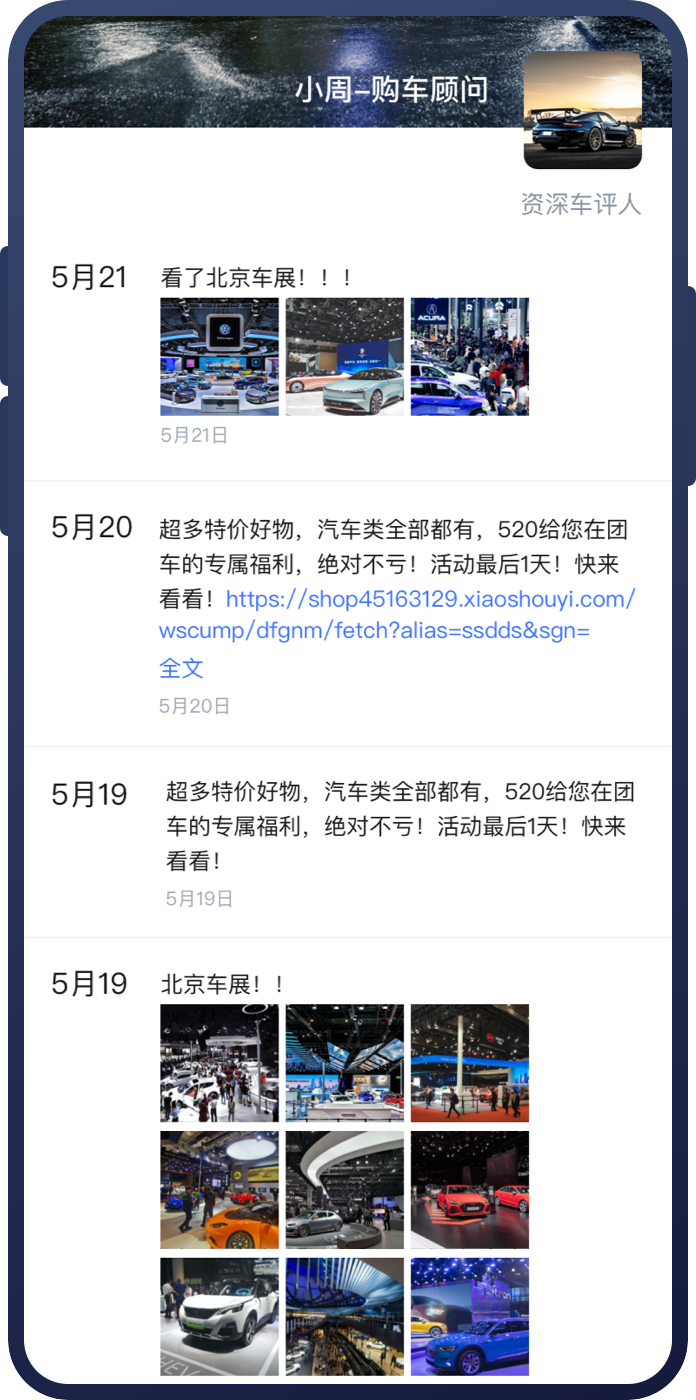This screenshot has width=696, height=1400.
Task: Open the light green concept car photo
Action: coord(345,356)
